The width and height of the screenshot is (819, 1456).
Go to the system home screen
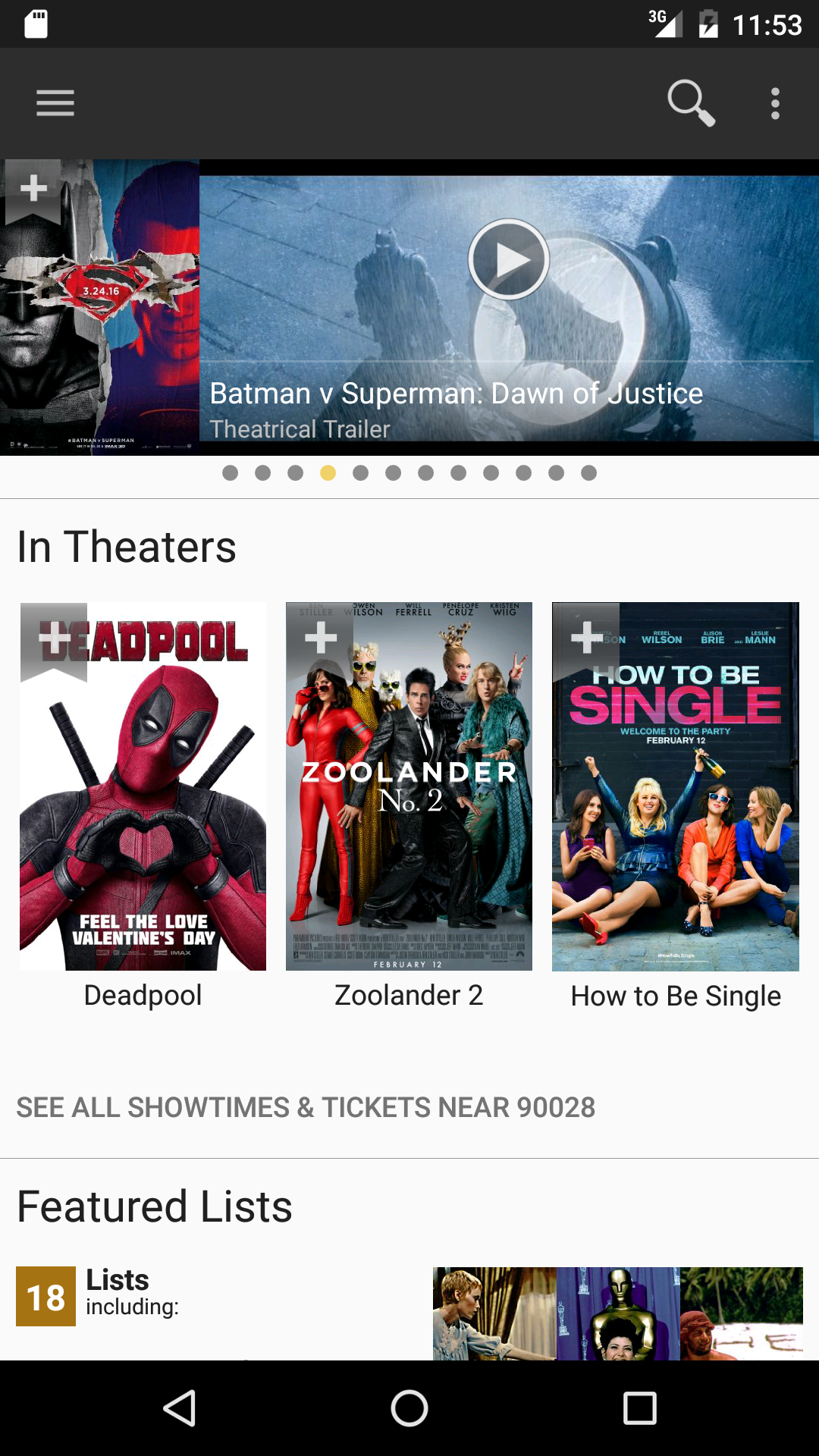tap(409, 1408)
